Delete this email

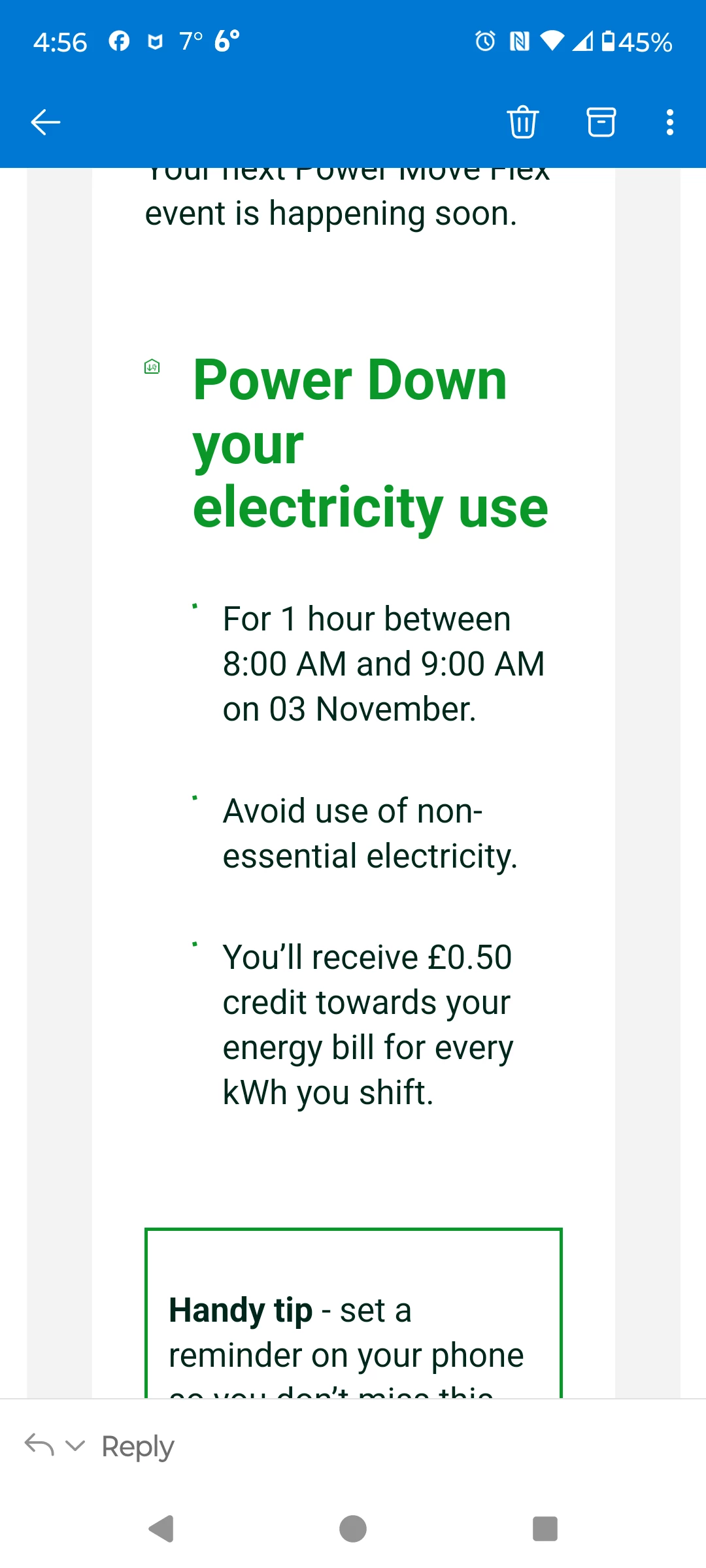pyautogui.click(x=522, y=122)
